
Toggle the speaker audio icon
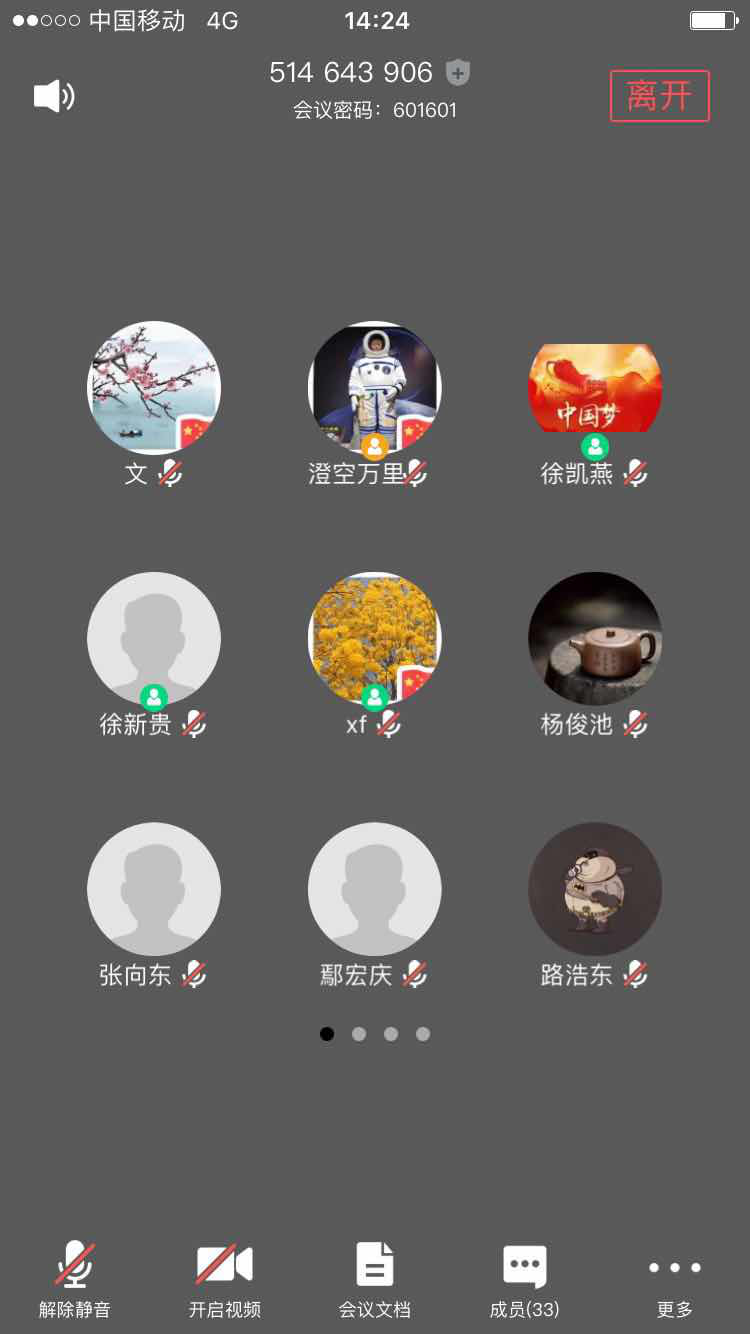tap(54, 96)
